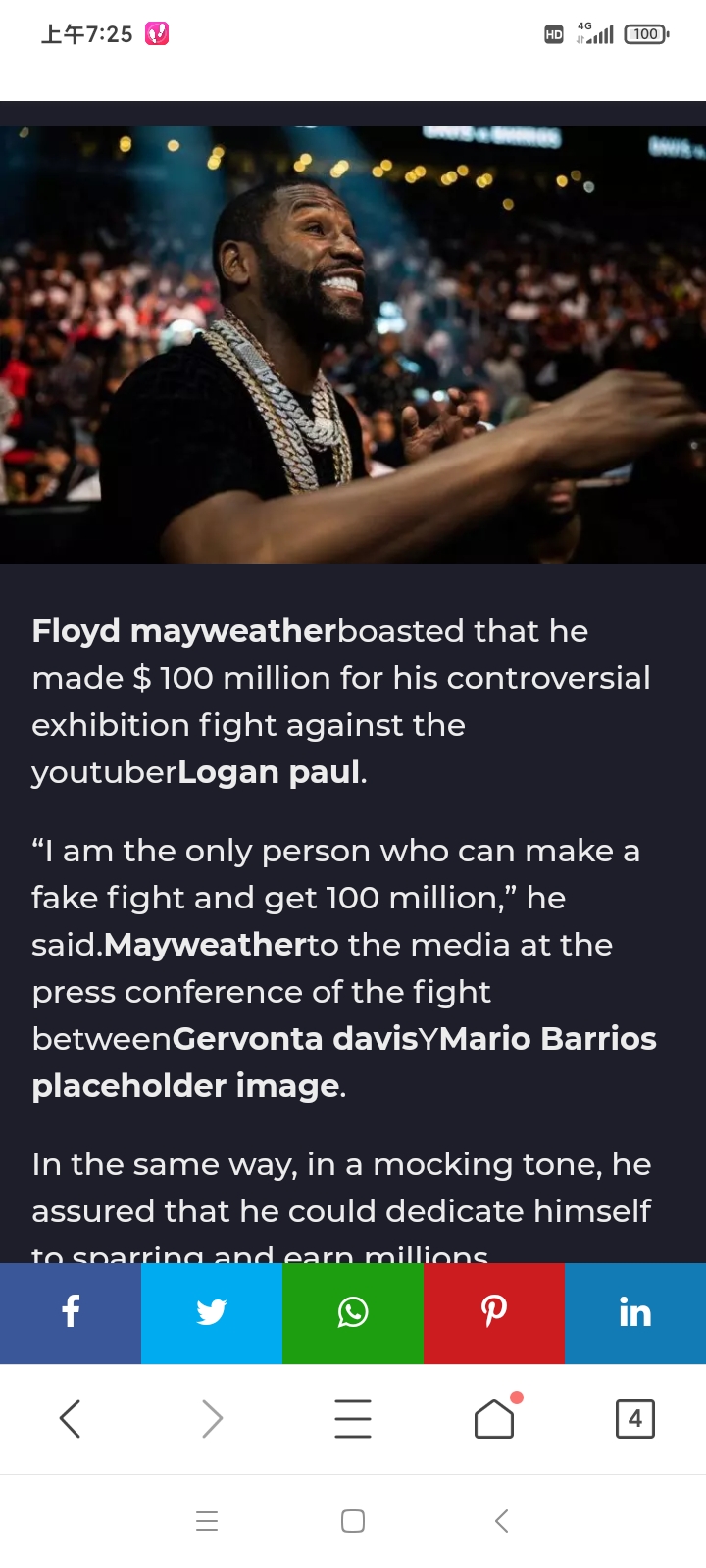Tap the system home button
The width and height of the screenshot is (706, 1568).
click(353, 1521)
